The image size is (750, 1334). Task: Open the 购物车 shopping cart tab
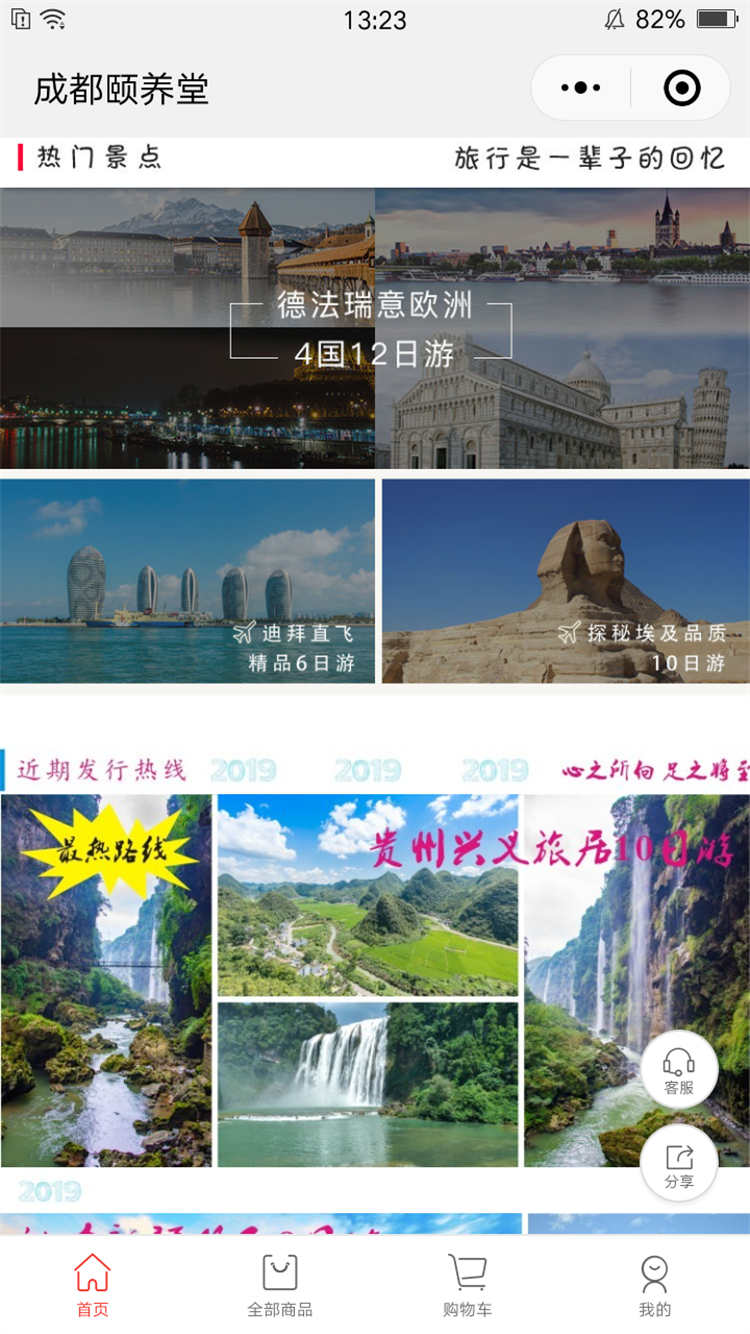click(x=467, y=1286)
